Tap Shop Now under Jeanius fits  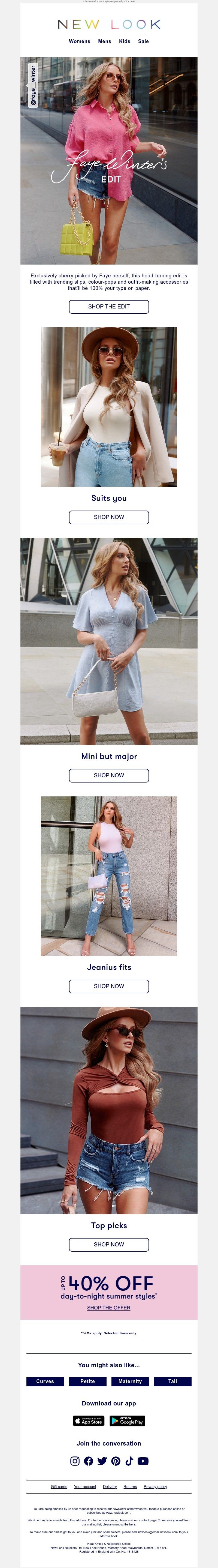109,986
